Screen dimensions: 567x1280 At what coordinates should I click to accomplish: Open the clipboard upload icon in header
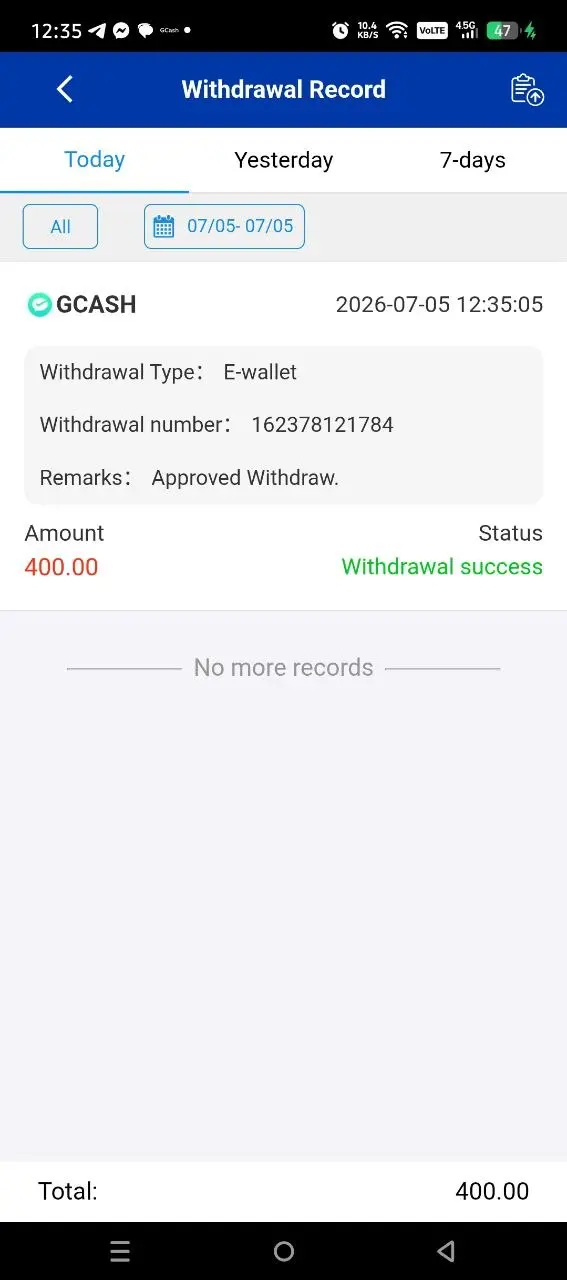pos(527,89)
